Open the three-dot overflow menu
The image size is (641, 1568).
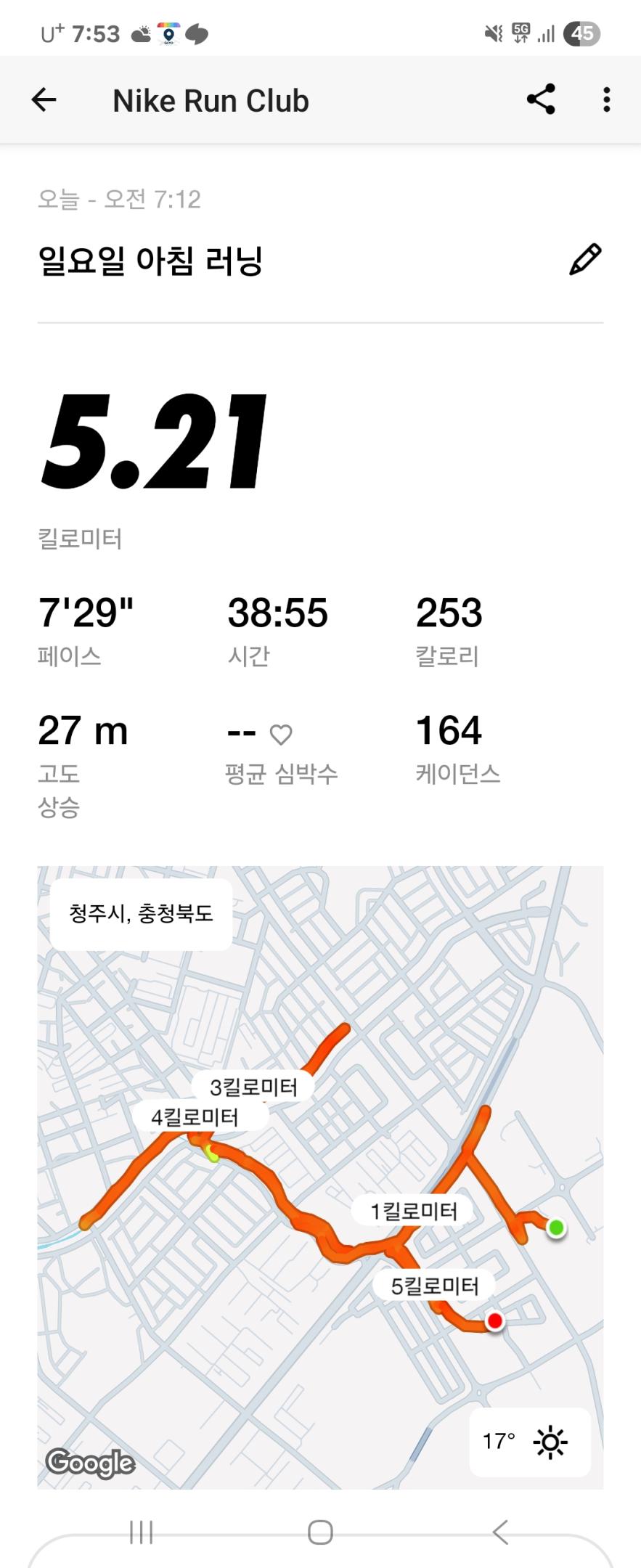coord(606,100)
